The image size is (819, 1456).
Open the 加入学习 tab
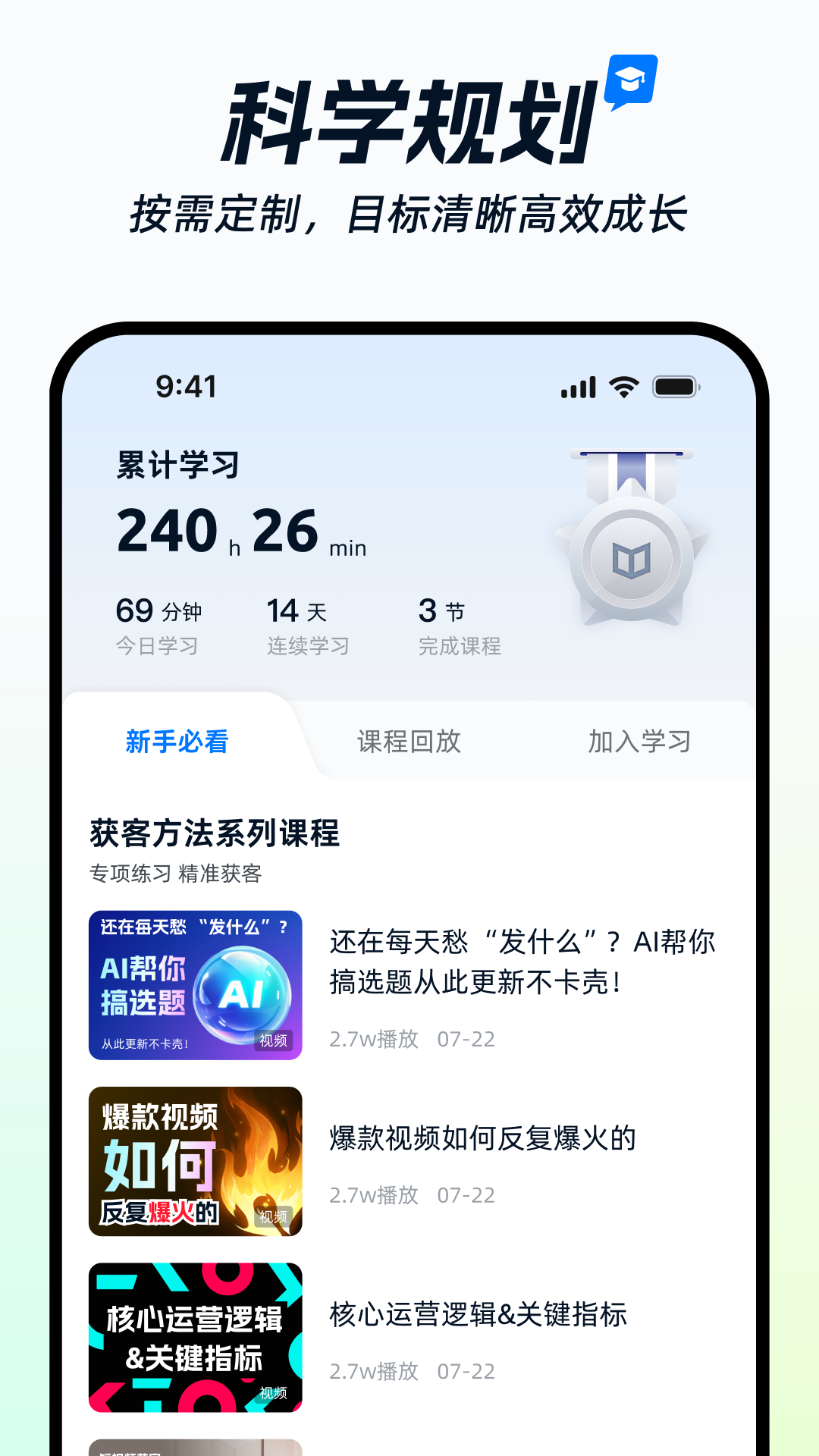639,742
